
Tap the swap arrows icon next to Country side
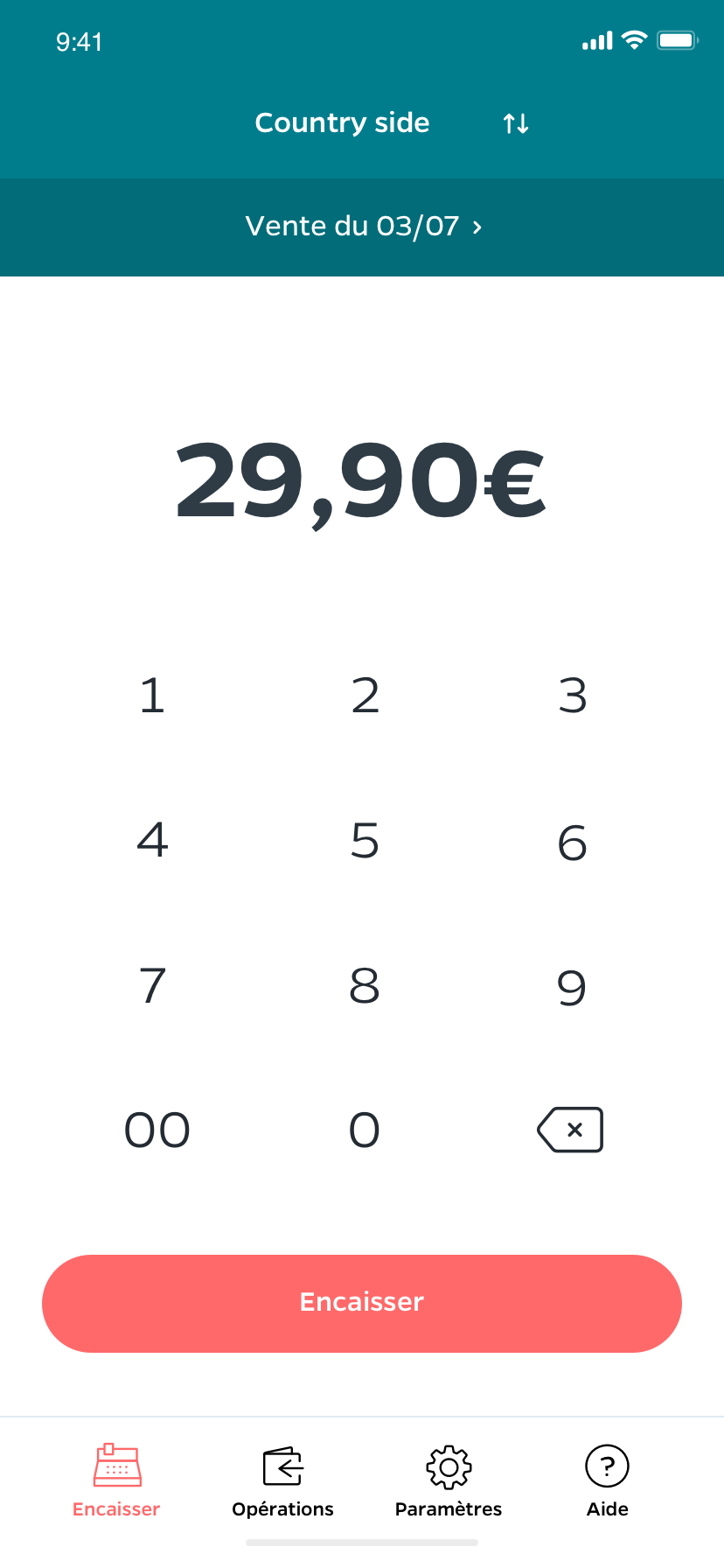point(516,123)
